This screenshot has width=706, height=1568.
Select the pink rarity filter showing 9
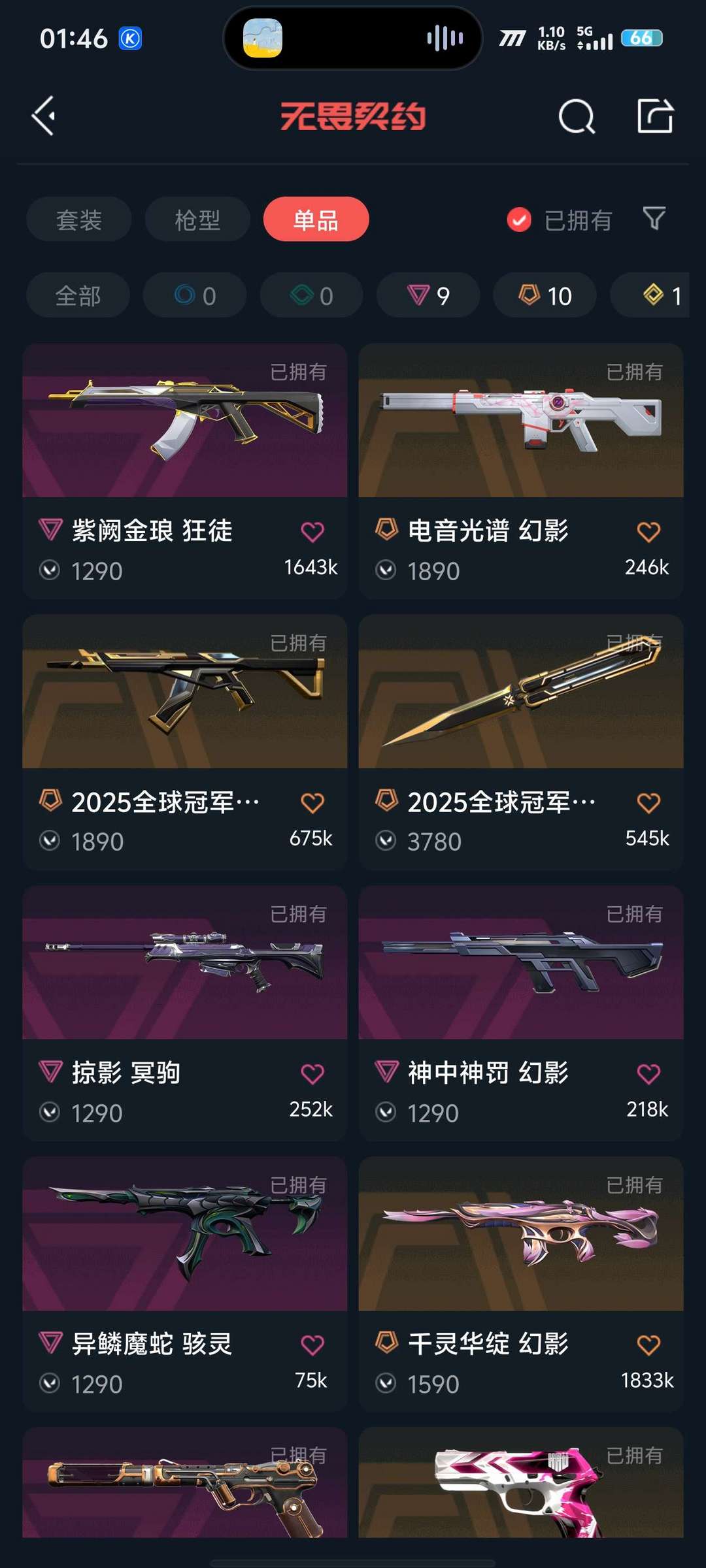pyautogui.click(x=428, y=295)
